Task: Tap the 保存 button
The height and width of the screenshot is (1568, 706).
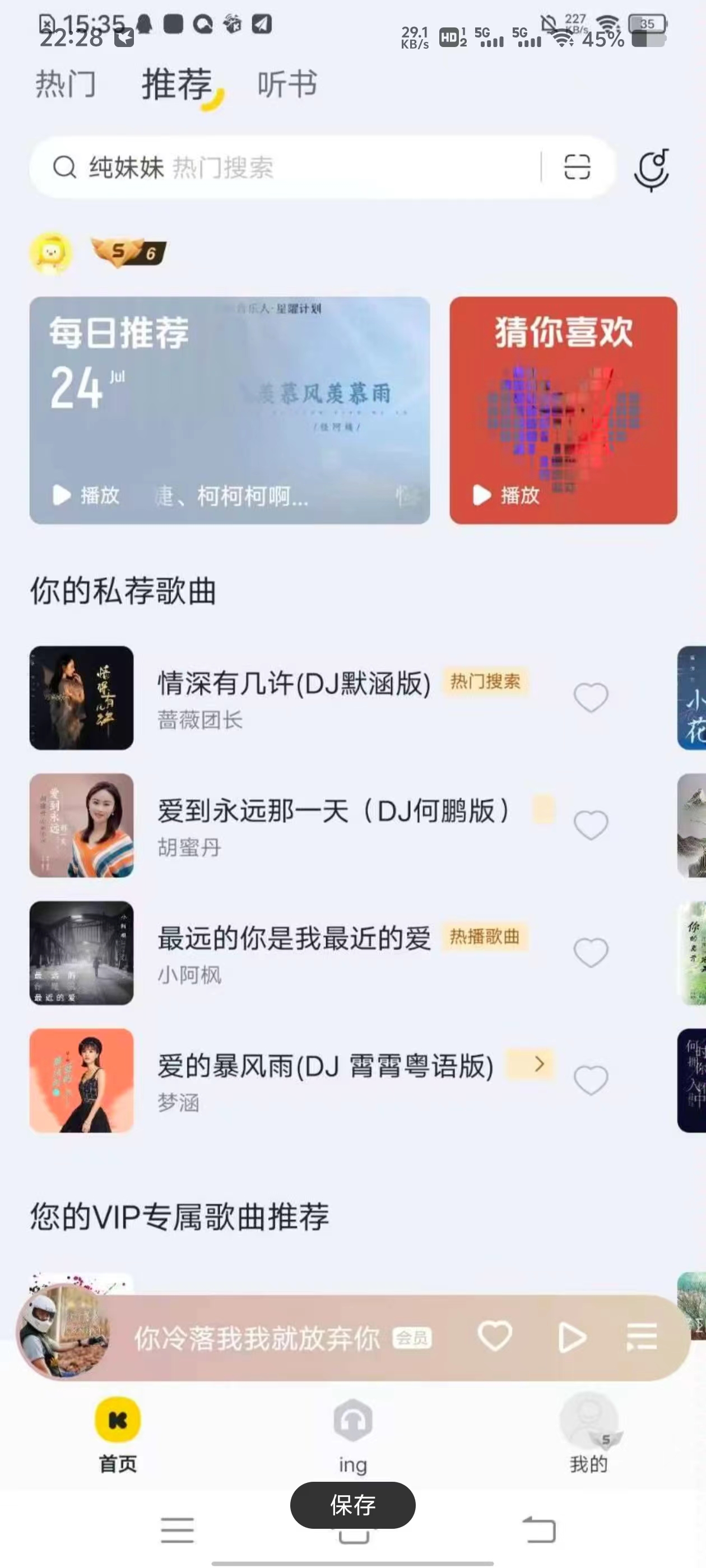Action: coord(352,1505)
